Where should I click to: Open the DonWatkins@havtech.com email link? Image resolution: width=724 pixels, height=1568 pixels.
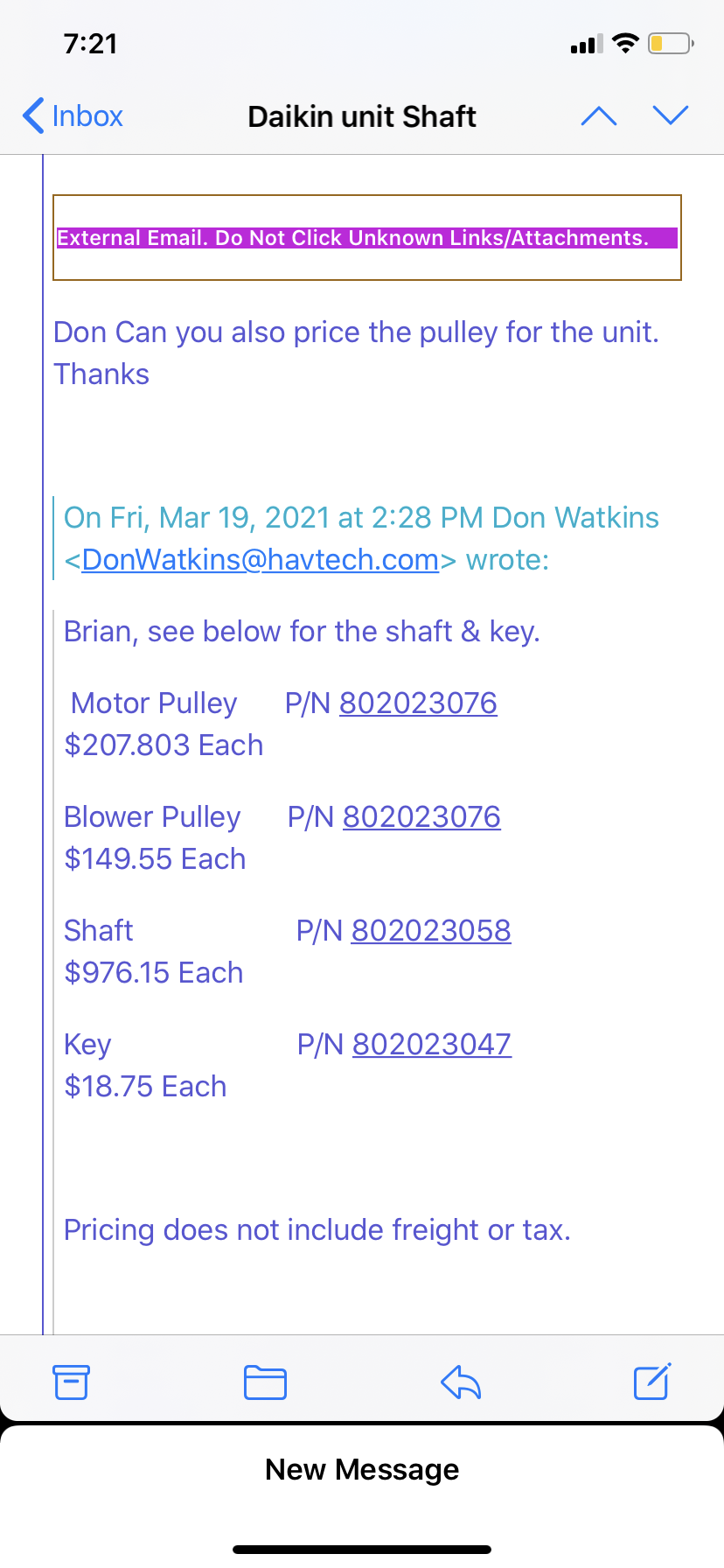pos(260,560)
